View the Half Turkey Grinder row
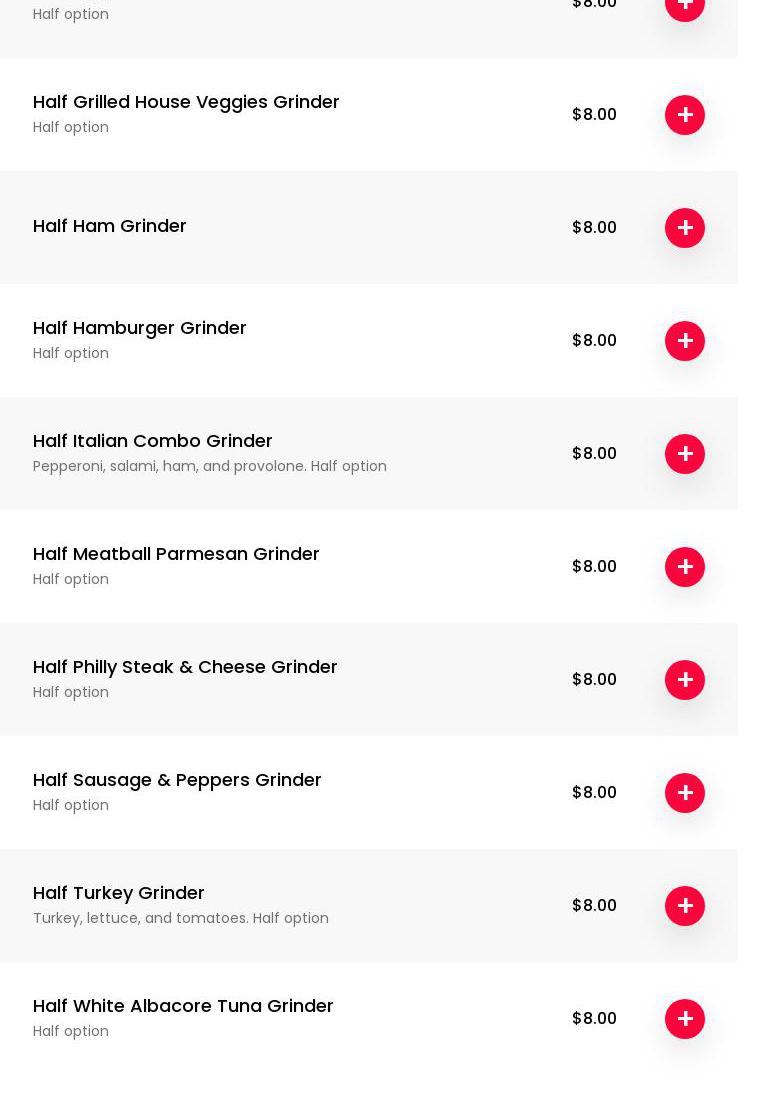This screenshot has height=1107, width=770. (119, 893)
